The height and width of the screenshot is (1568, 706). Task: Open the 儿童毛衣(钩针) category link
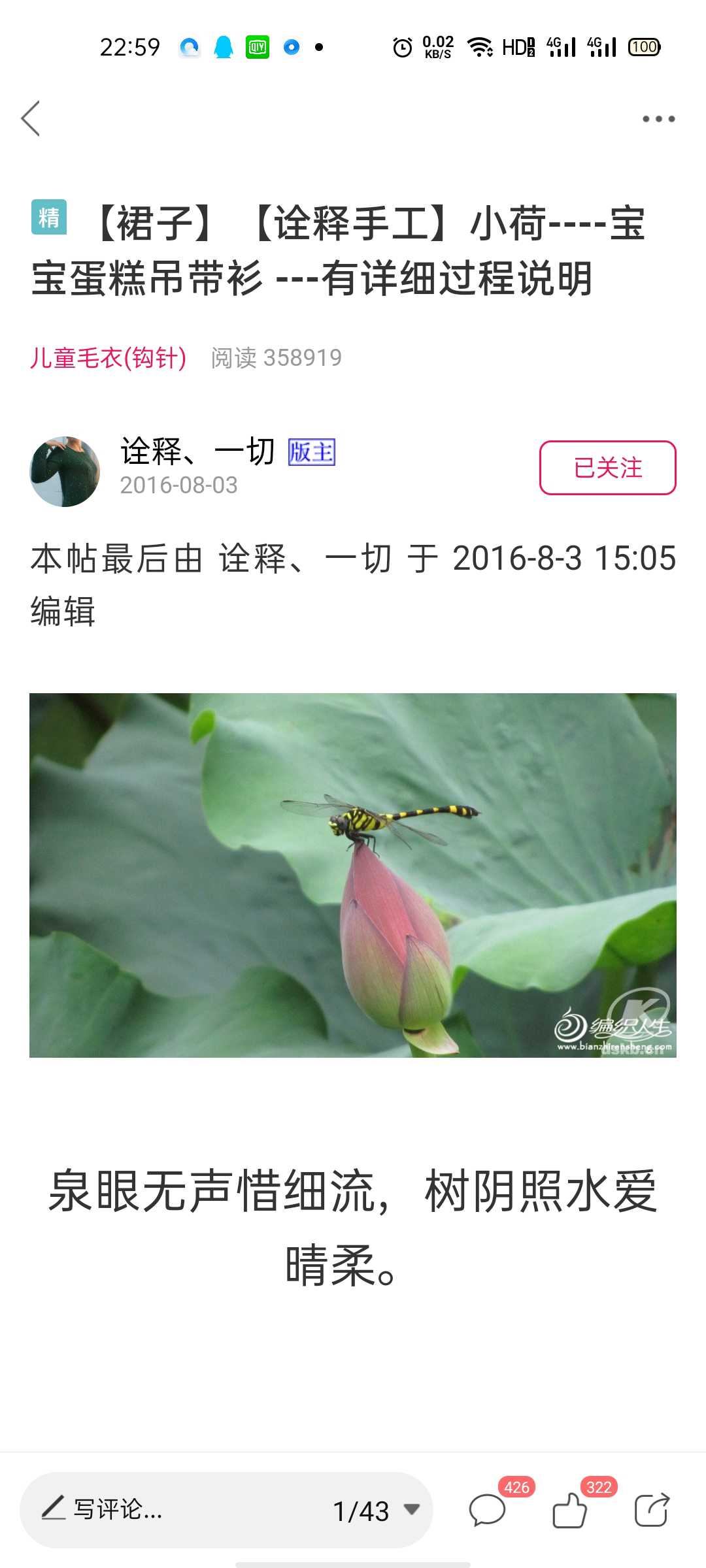tap(109, 358)
